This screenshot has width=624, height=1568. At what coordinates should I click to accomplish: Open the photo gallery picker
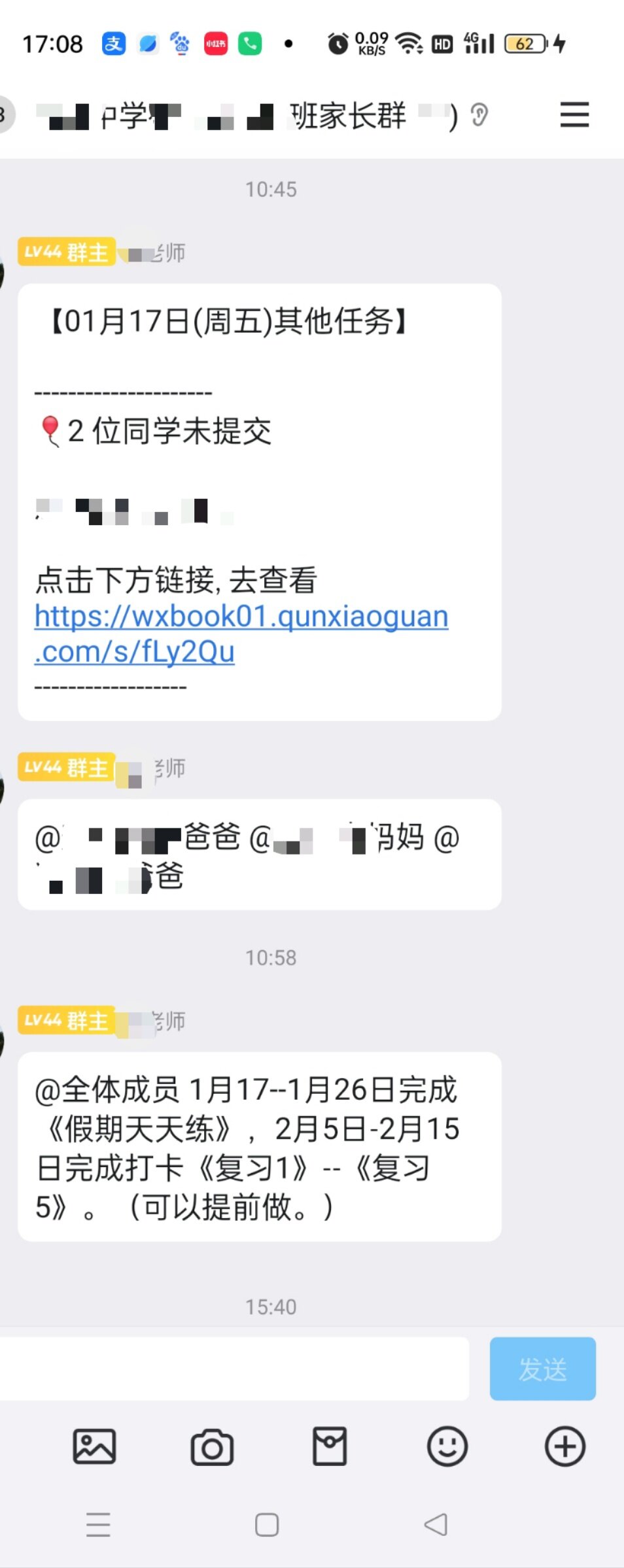click(x=94, y=1446)
